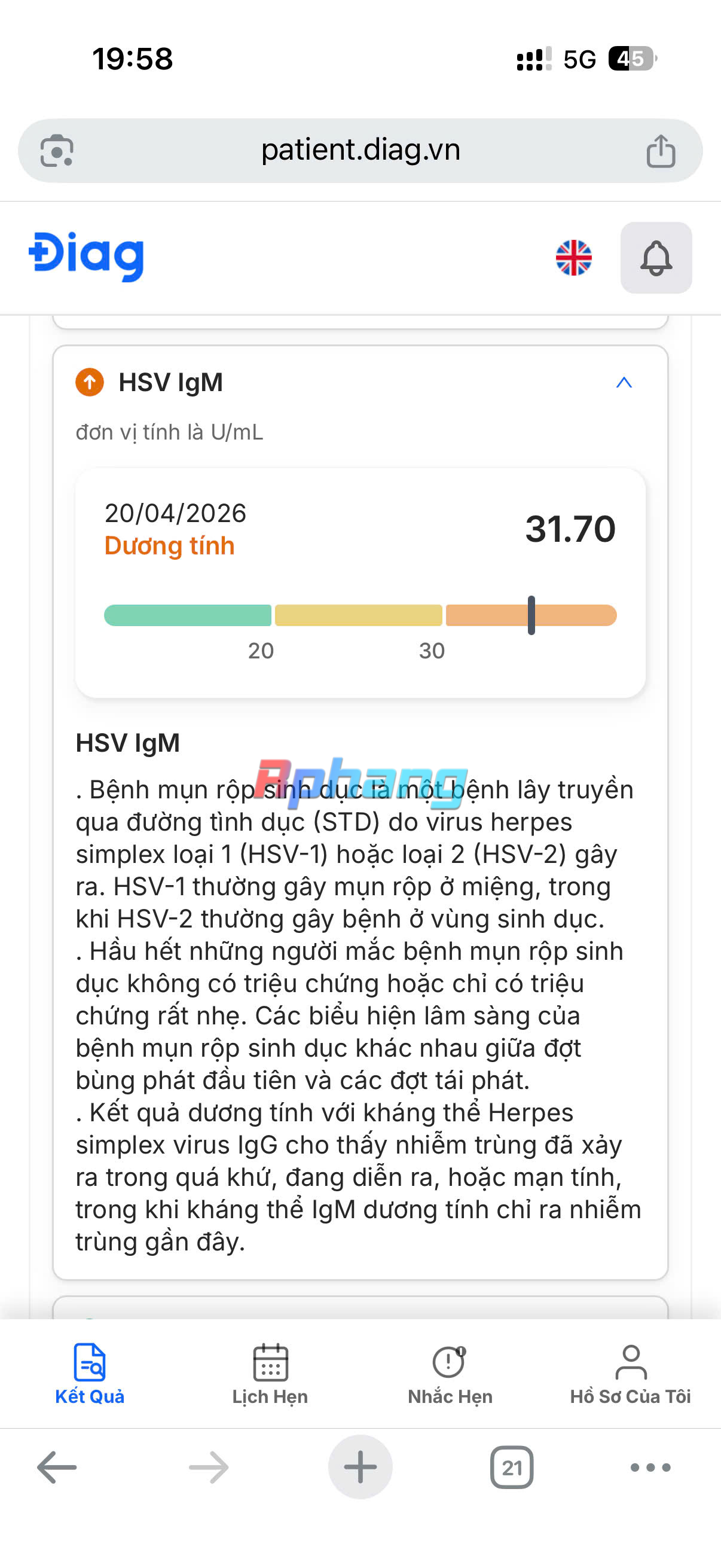721x1568 pixels.
Task: Open the browser's more options menu
Action: pyautogui.click(x=650, y=1467)
